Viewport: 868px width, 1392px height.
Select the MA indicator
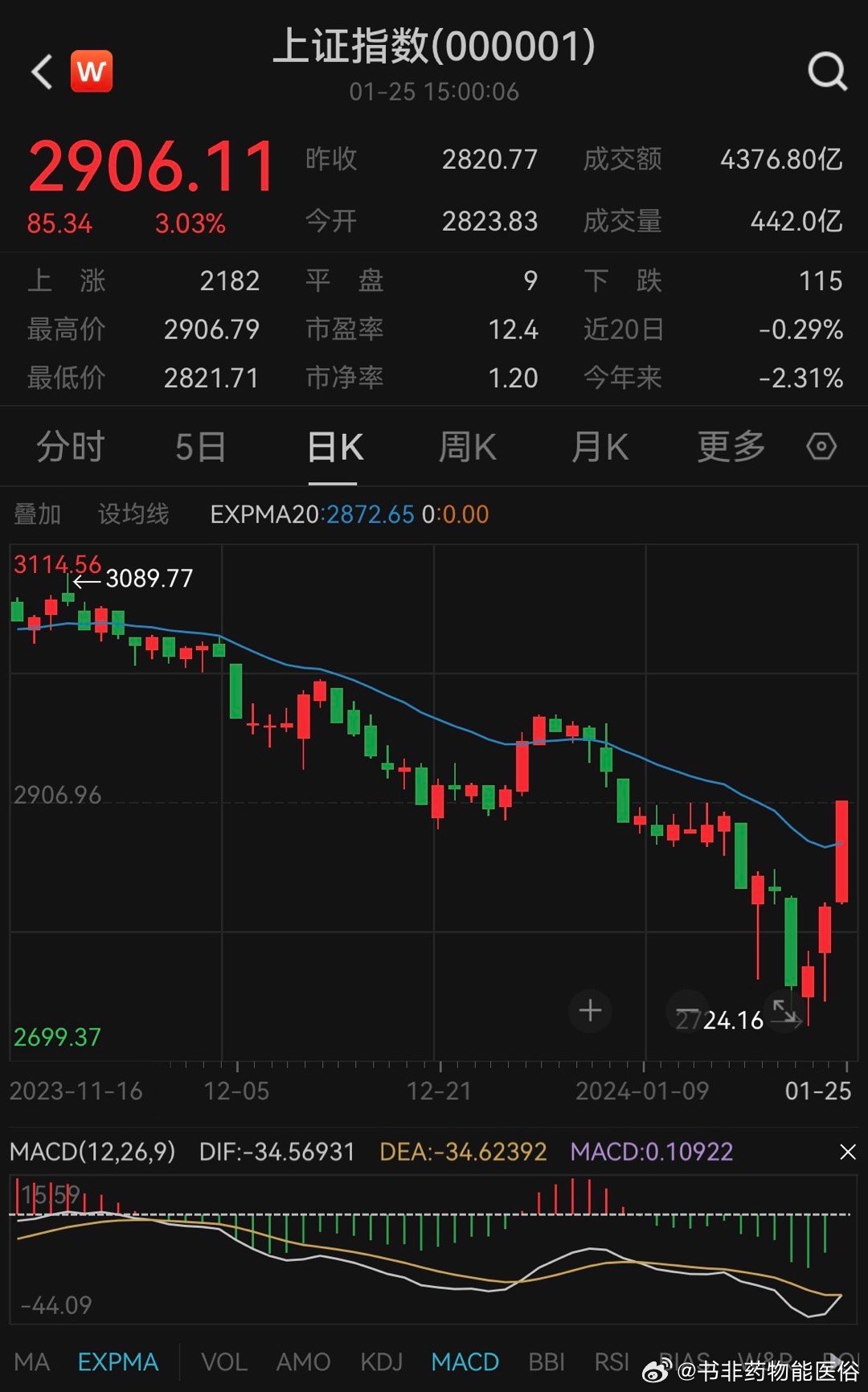pos(32,1361)
